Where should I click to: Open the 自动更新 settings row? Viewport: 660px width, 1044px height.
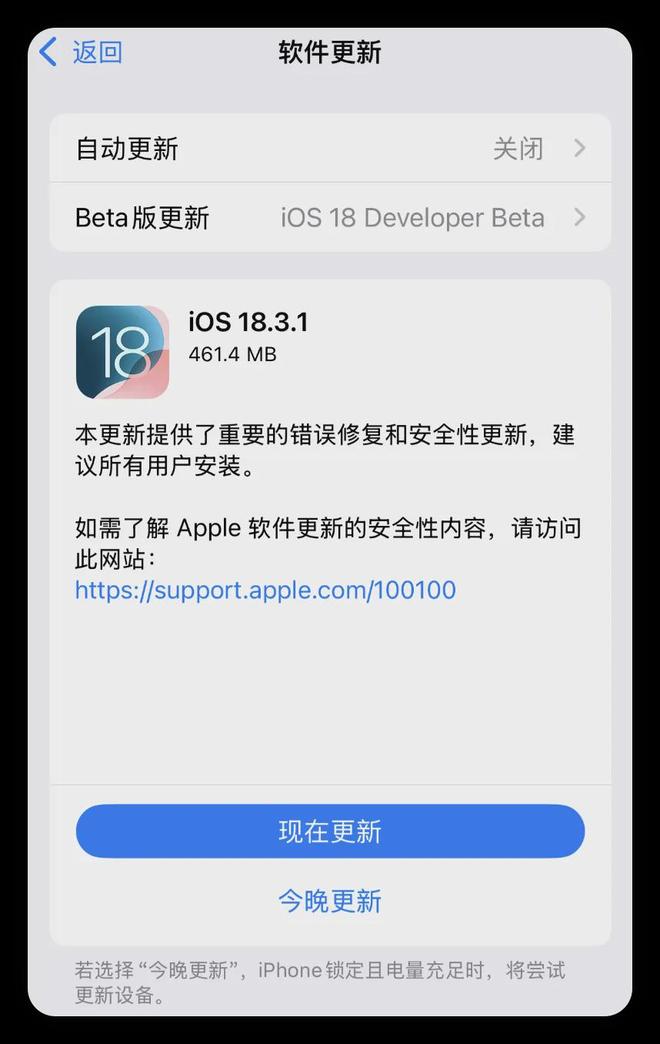point(330,149)
